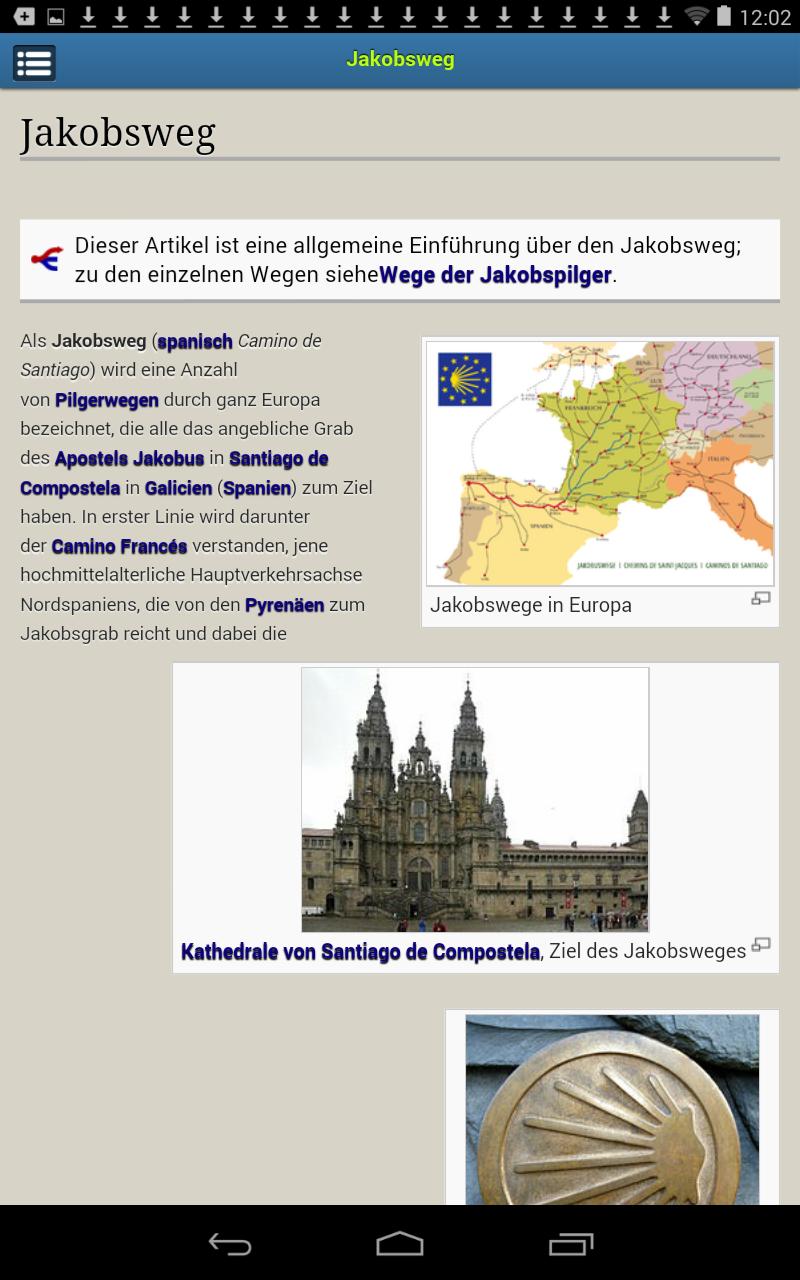Open the Pyrenäen link
Screen dimensions: 800x1280
pyautogui.click(x=284, y=605)
